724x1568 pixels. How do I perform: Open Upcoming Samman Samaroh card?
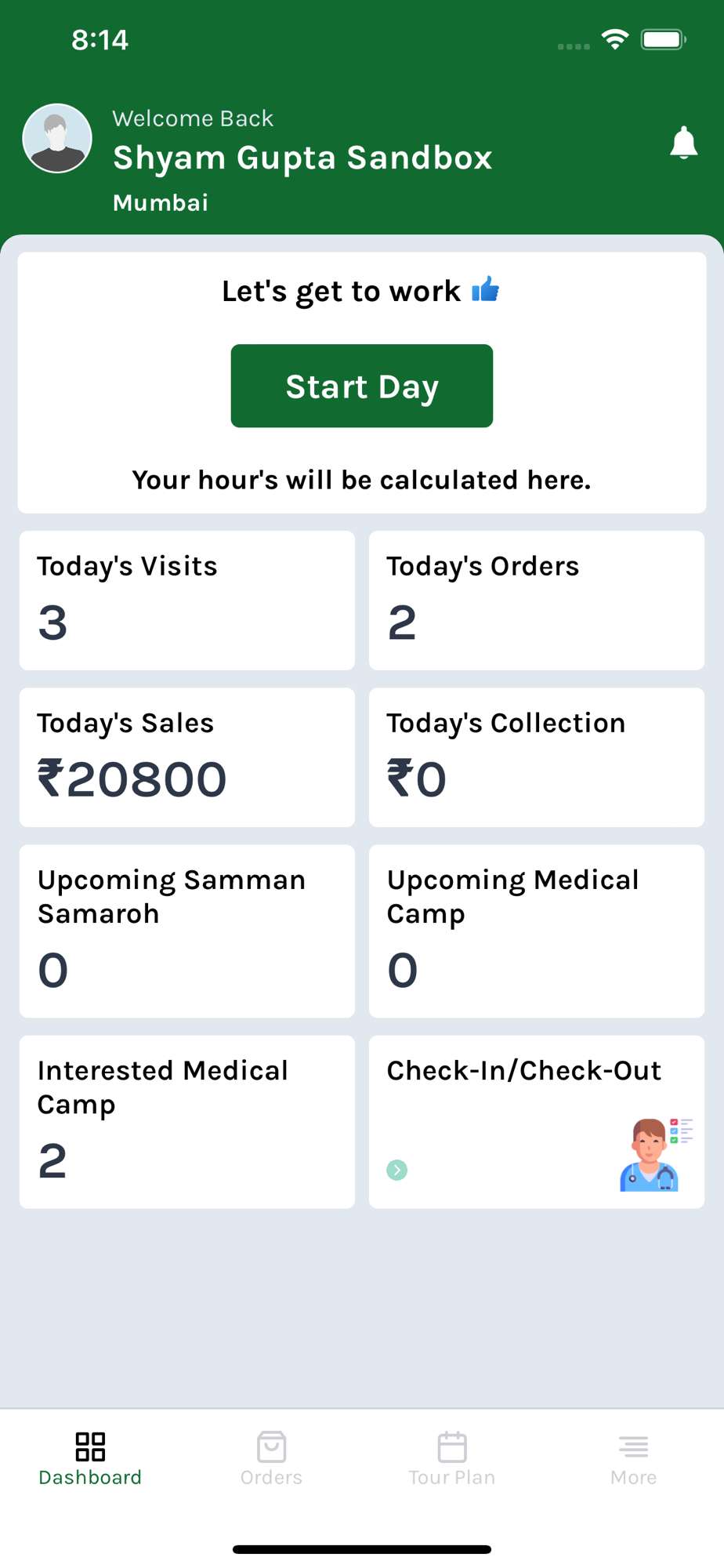[186, 931]
